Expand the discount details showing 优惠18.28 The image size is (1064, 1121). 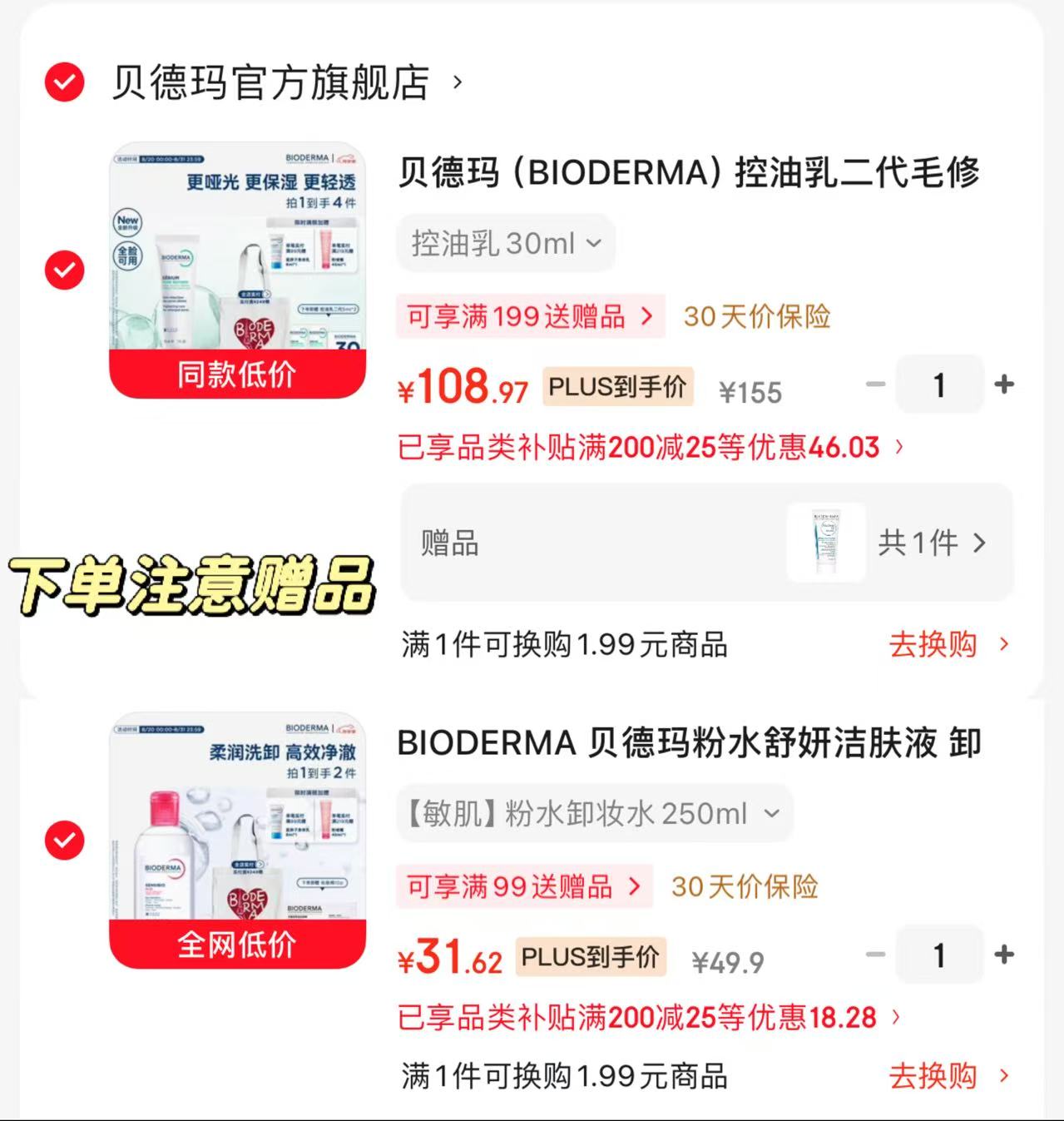click(x=649, y=1017)
